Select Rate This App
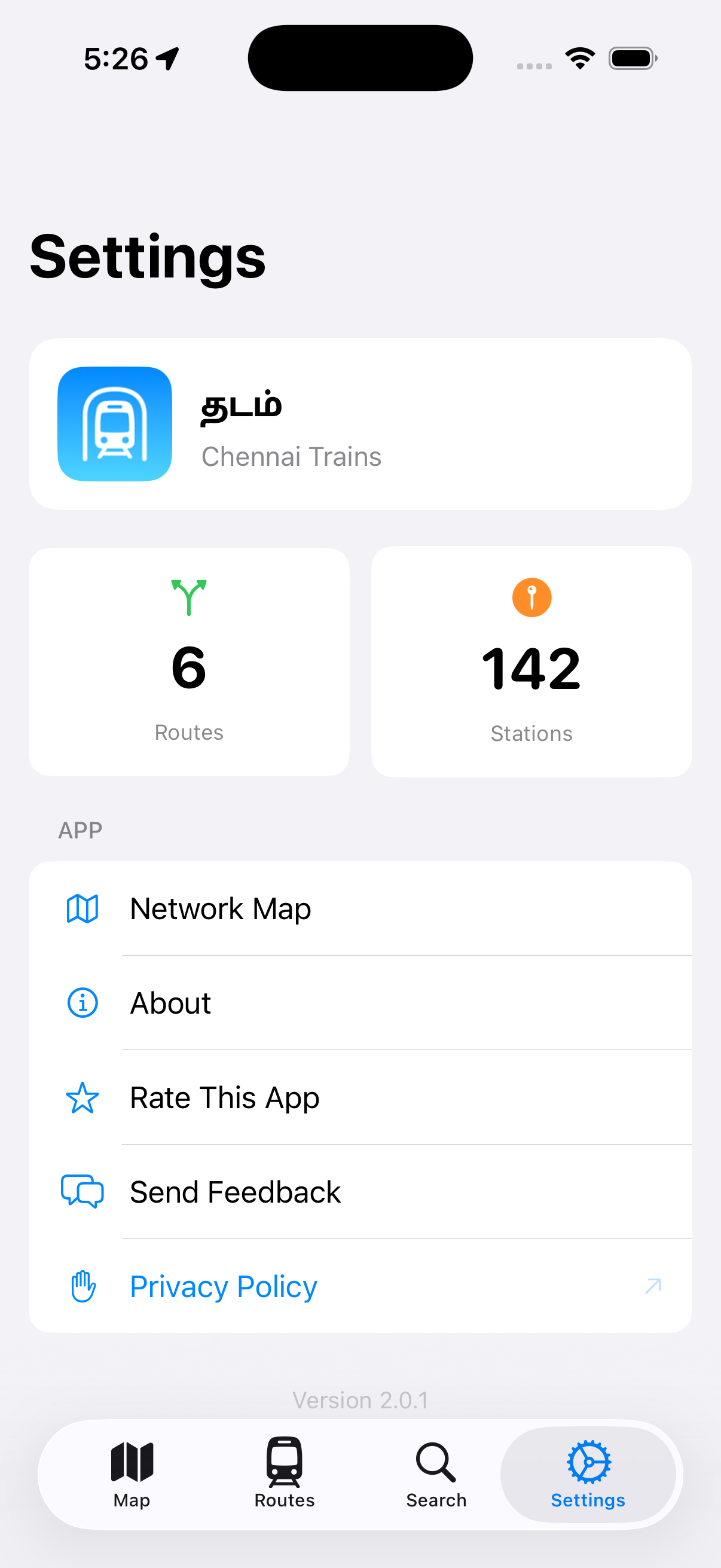 tap(359, 1097)
